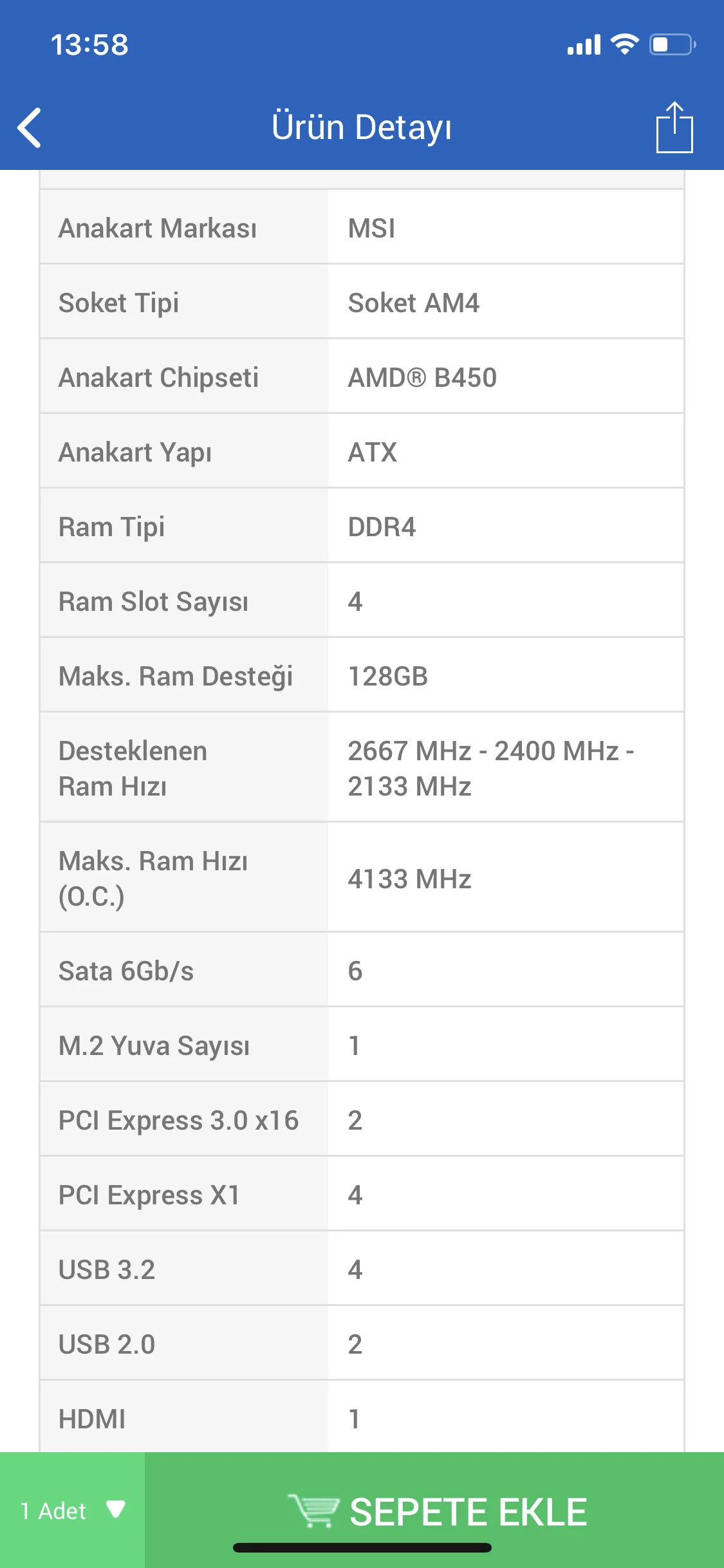Viewport: 724px width, 1568px height.
Task: Go back from Ürün Detayı page
Action: tap(30, 127)
